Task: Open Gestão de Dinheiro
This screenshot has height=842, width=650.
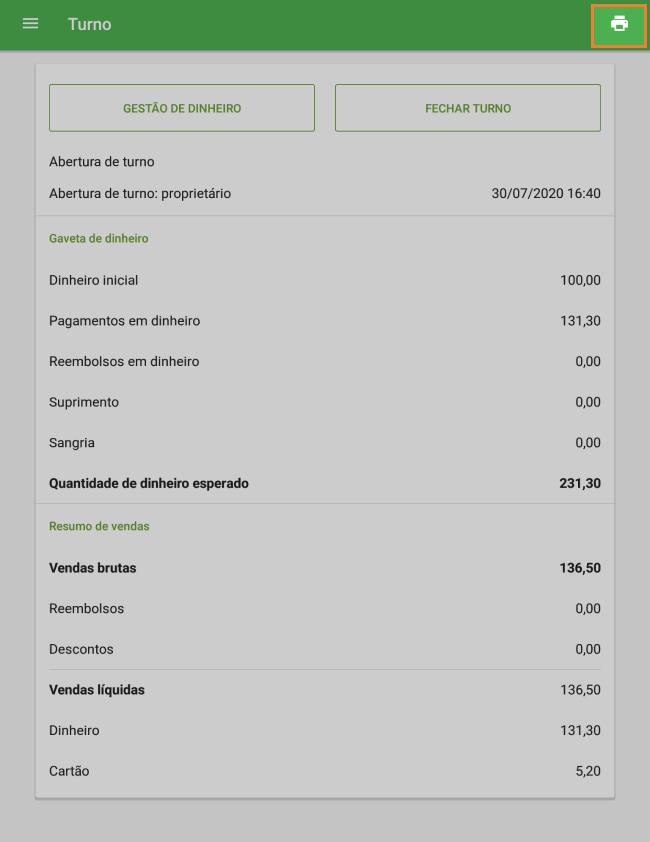Action: (182, 108)
